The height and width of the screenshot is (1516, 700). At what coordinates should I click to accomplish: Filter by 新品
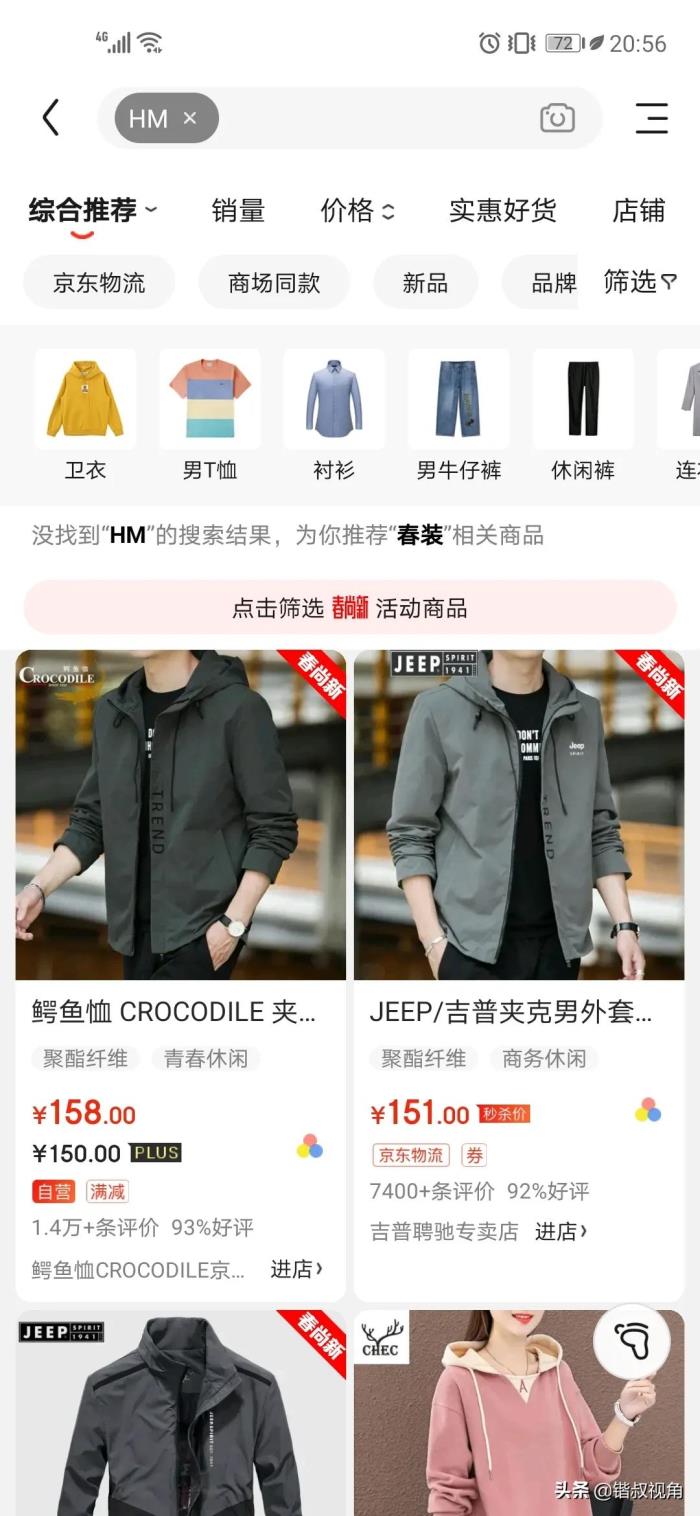click(x=425, y=283)
